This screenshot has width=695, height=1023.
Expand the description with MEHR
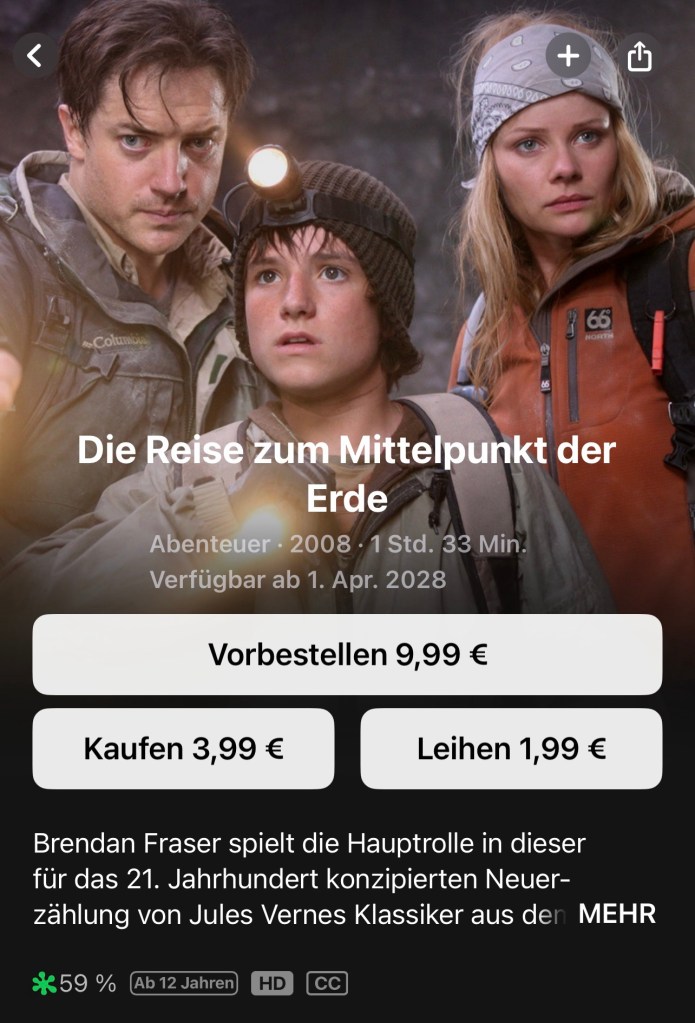coord(617,914)
